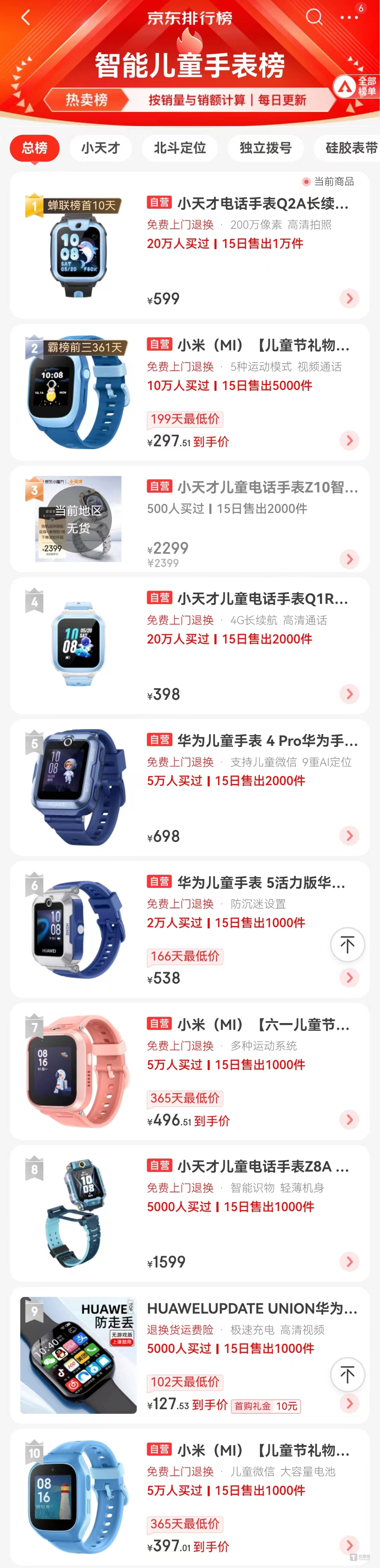Open the three-dot overflow menu
380x1568 pixels.
(x=349, y=18)
